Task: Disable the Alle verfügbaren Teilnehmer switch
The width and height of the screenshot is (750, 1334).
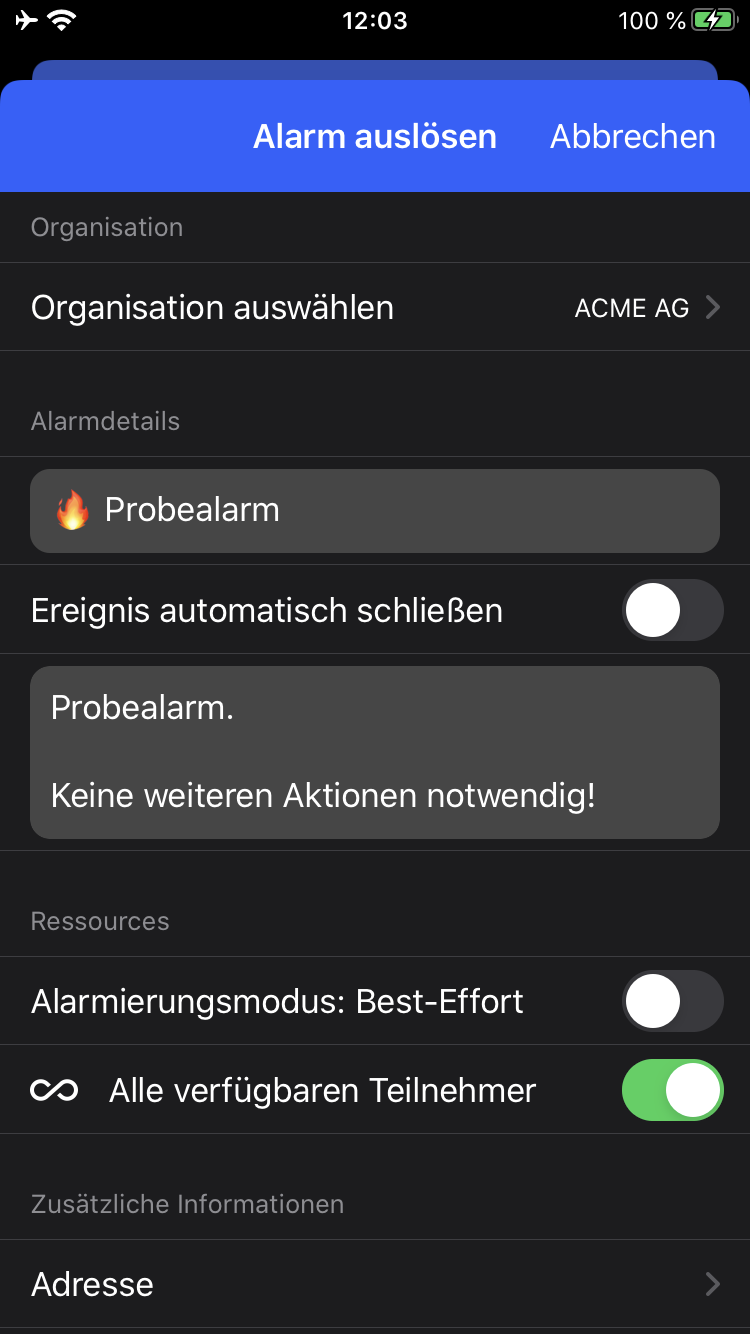Action: pyautogui.click(x=672, y=1090)
